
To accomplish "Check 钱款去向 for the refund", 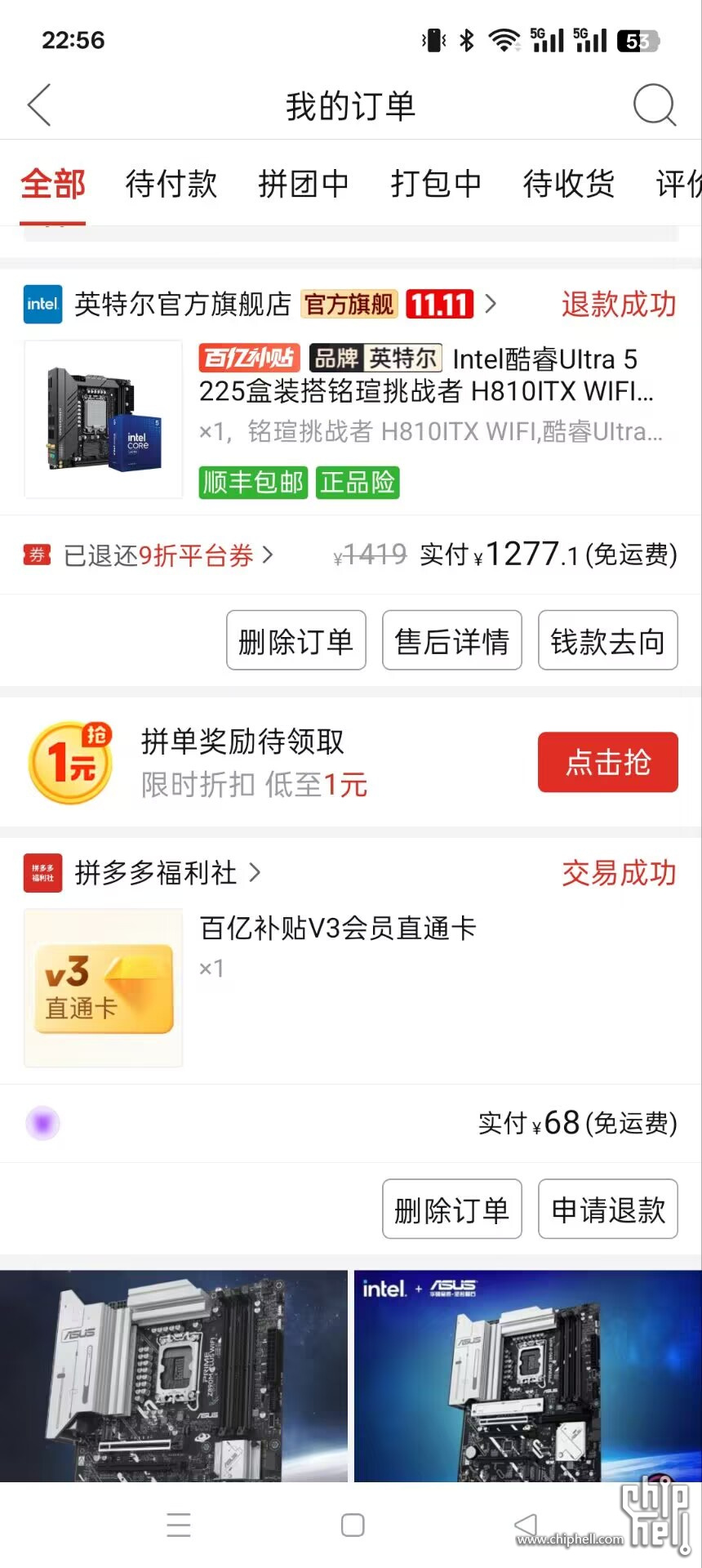I will 607,641.
